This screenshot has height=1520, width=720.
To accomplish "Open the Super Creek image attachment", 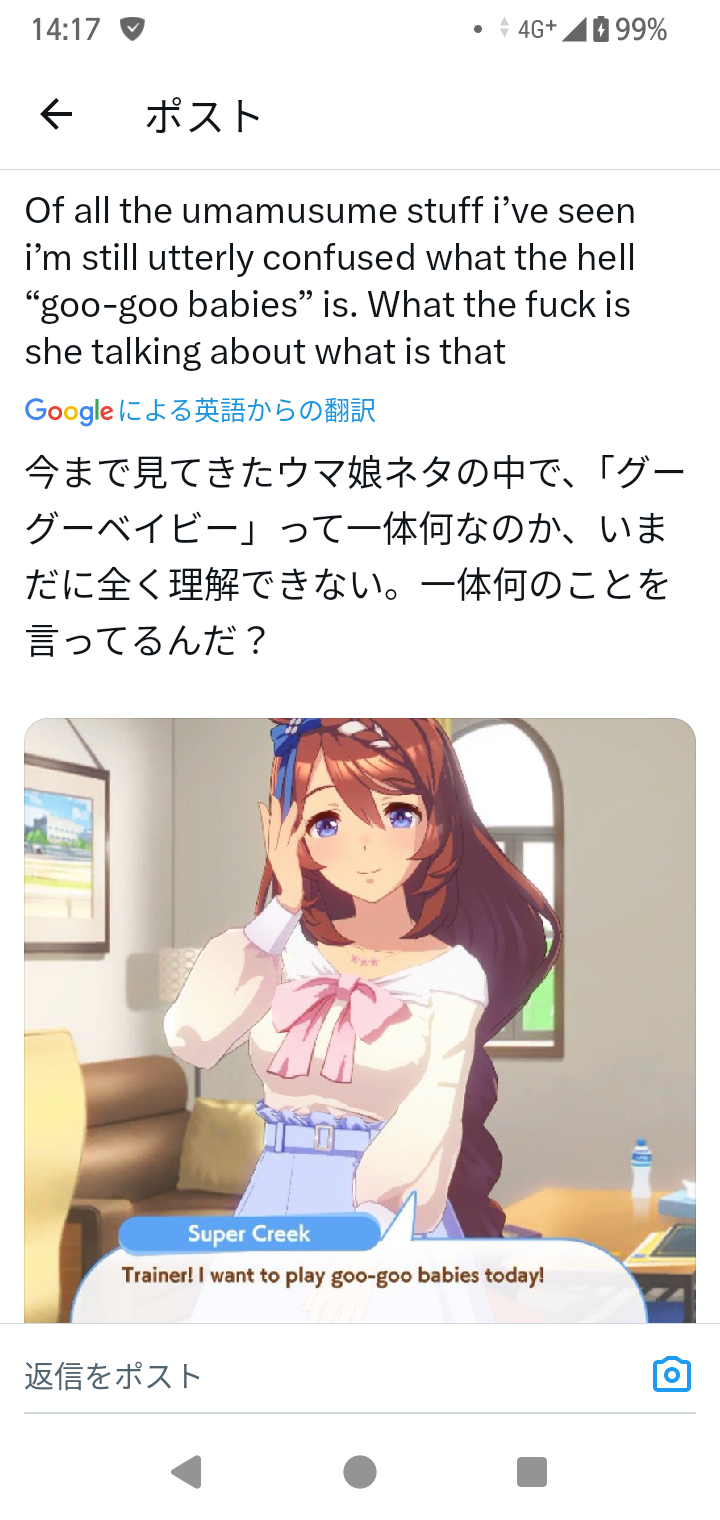I will pos(360,1020).
